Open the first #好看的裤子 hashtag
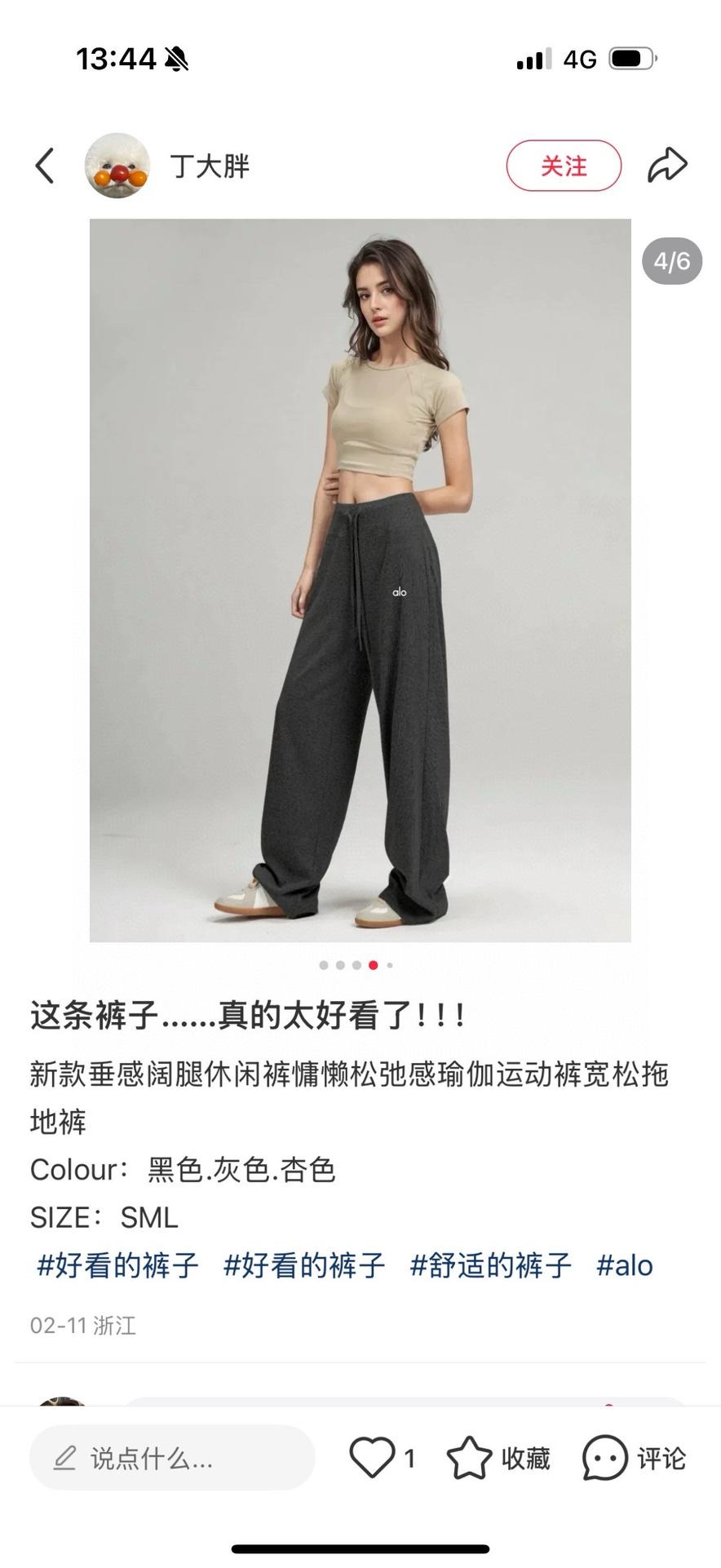Screen dimensions: 721x1568 coord(117,1265)
